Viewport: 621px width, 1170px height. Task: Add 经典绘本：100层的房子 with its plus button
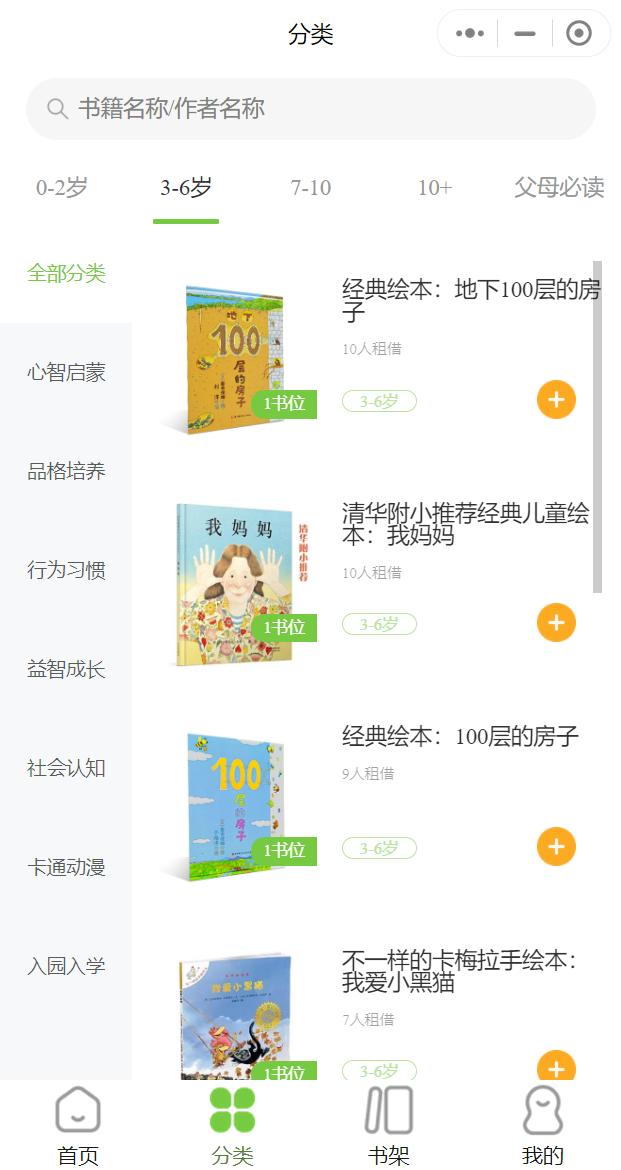556,847
